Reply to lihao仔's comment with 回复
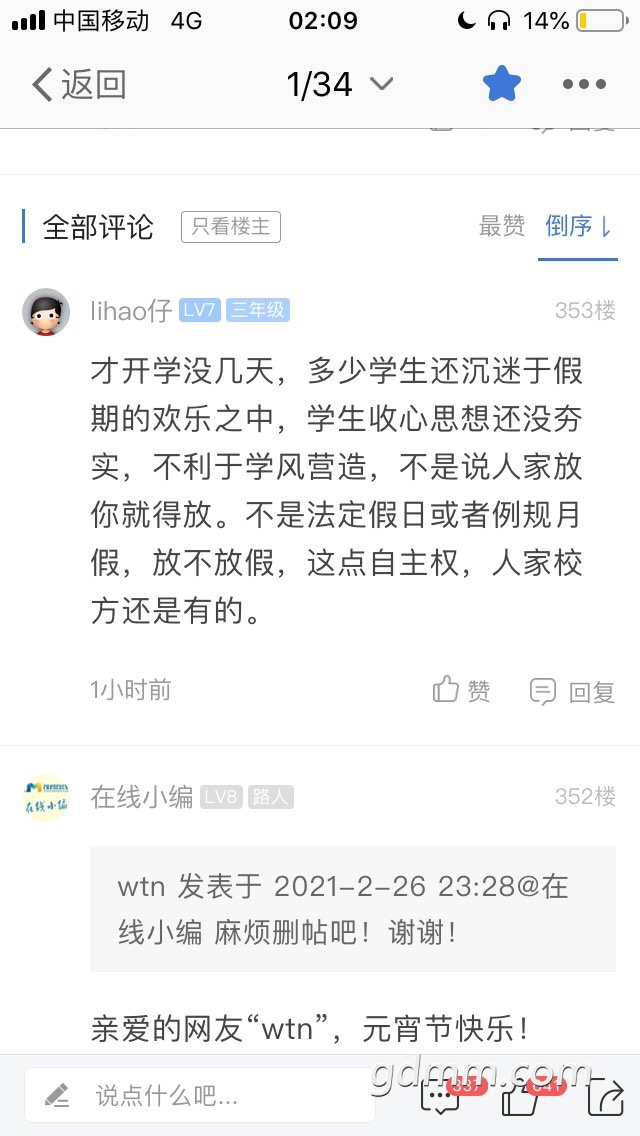 tap(572, 692)
